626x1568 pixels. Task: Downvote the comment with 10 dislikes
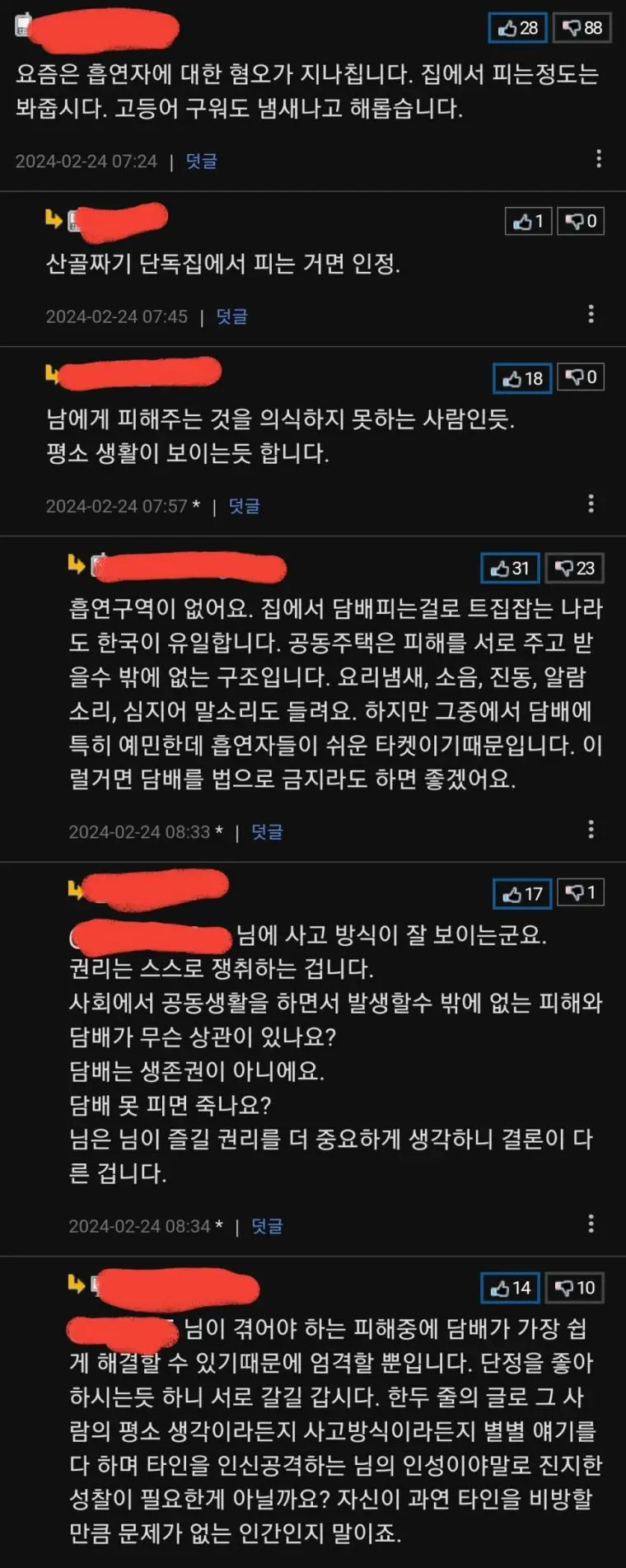coord(574,1288)
